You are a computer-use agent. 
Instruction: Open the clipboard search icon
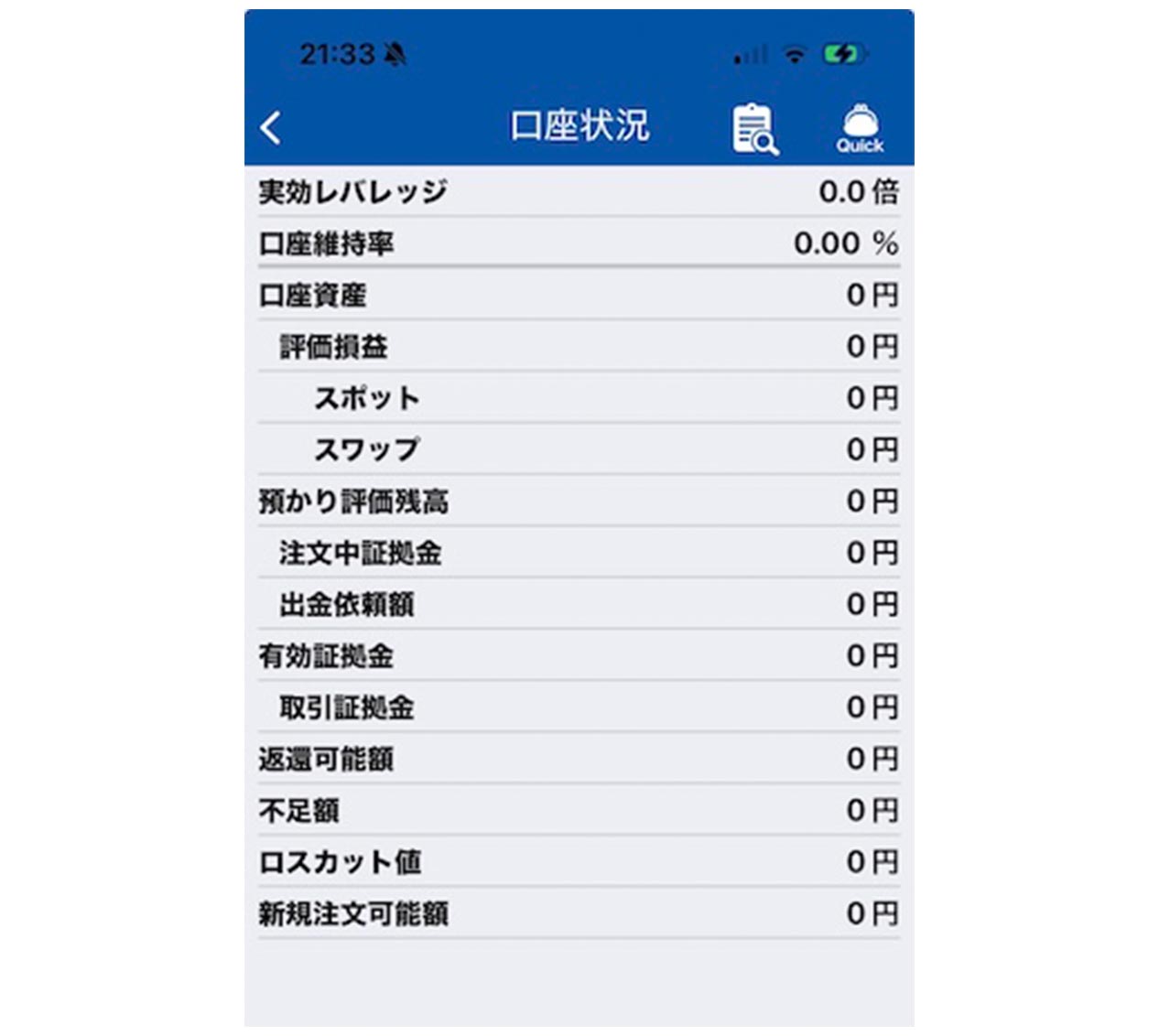[754, 129]
